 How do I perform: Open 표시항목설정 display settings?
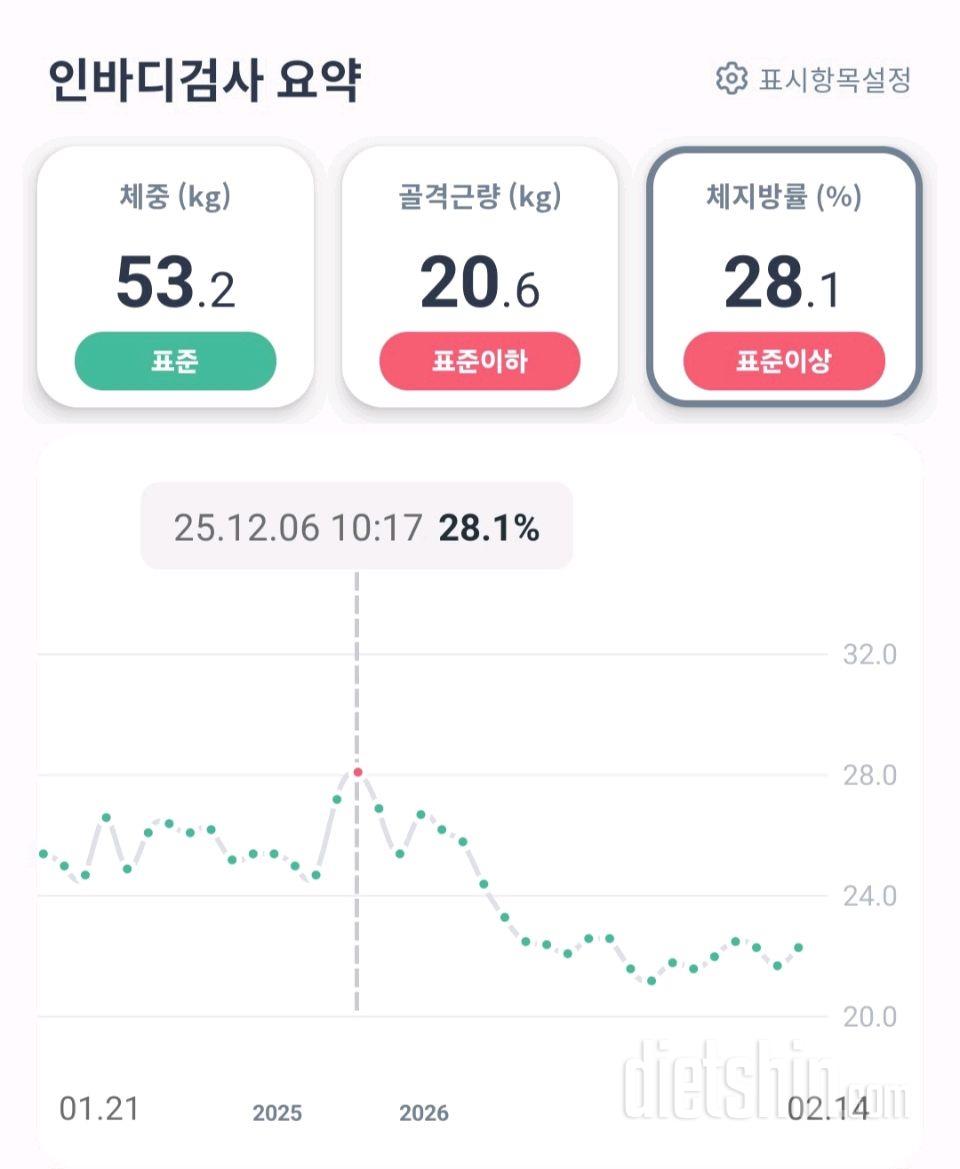(814, 79)
